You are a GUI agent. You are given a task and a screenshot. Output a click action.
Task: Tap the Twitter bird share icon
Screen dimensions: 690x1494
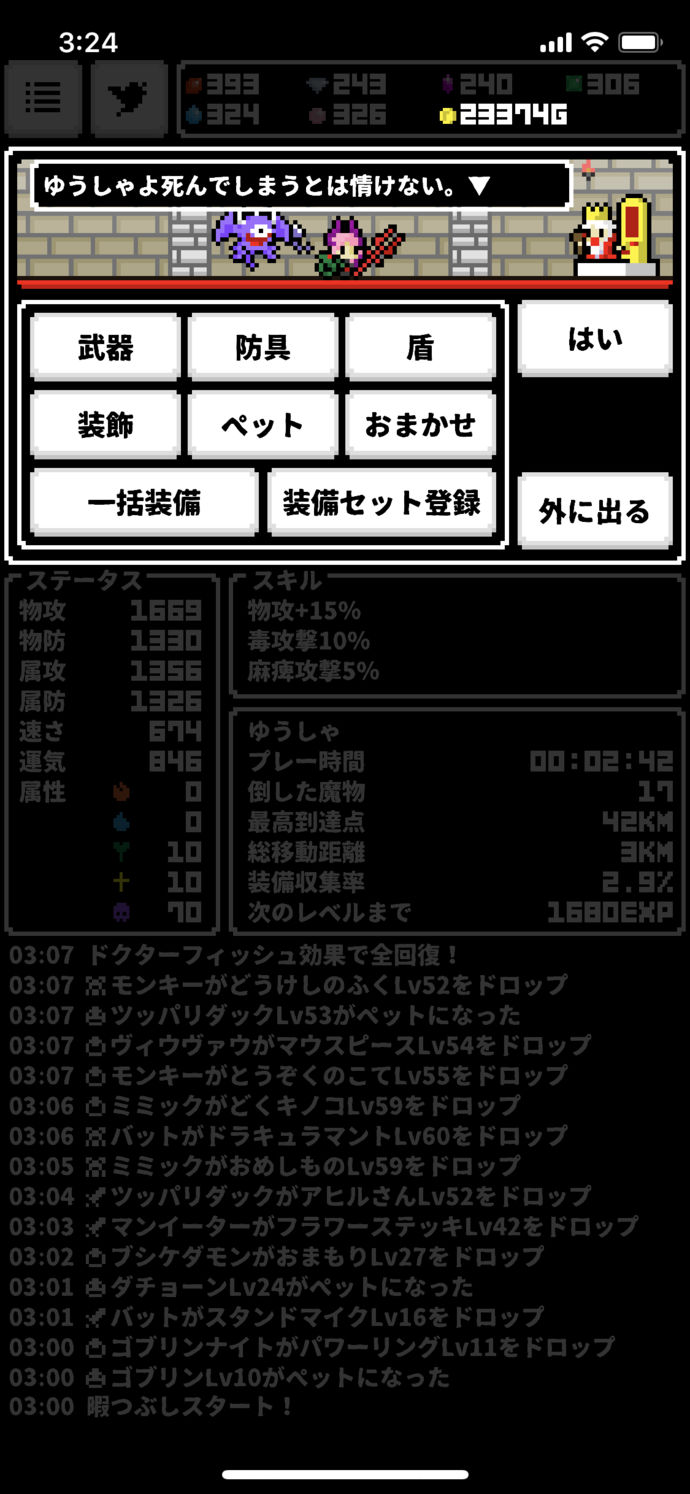(x=130, y=99)
